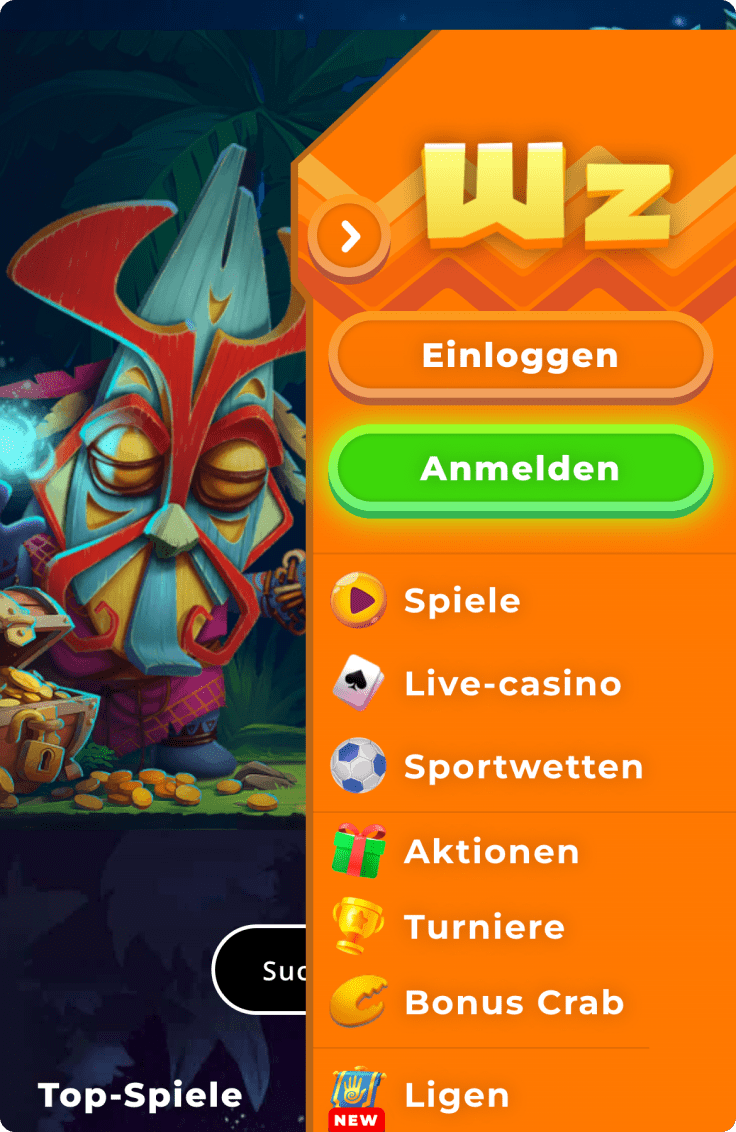Viewport: 736px width, 1132px height.
Task: Open the Turniere page
Action: click(x=484, y=927)
